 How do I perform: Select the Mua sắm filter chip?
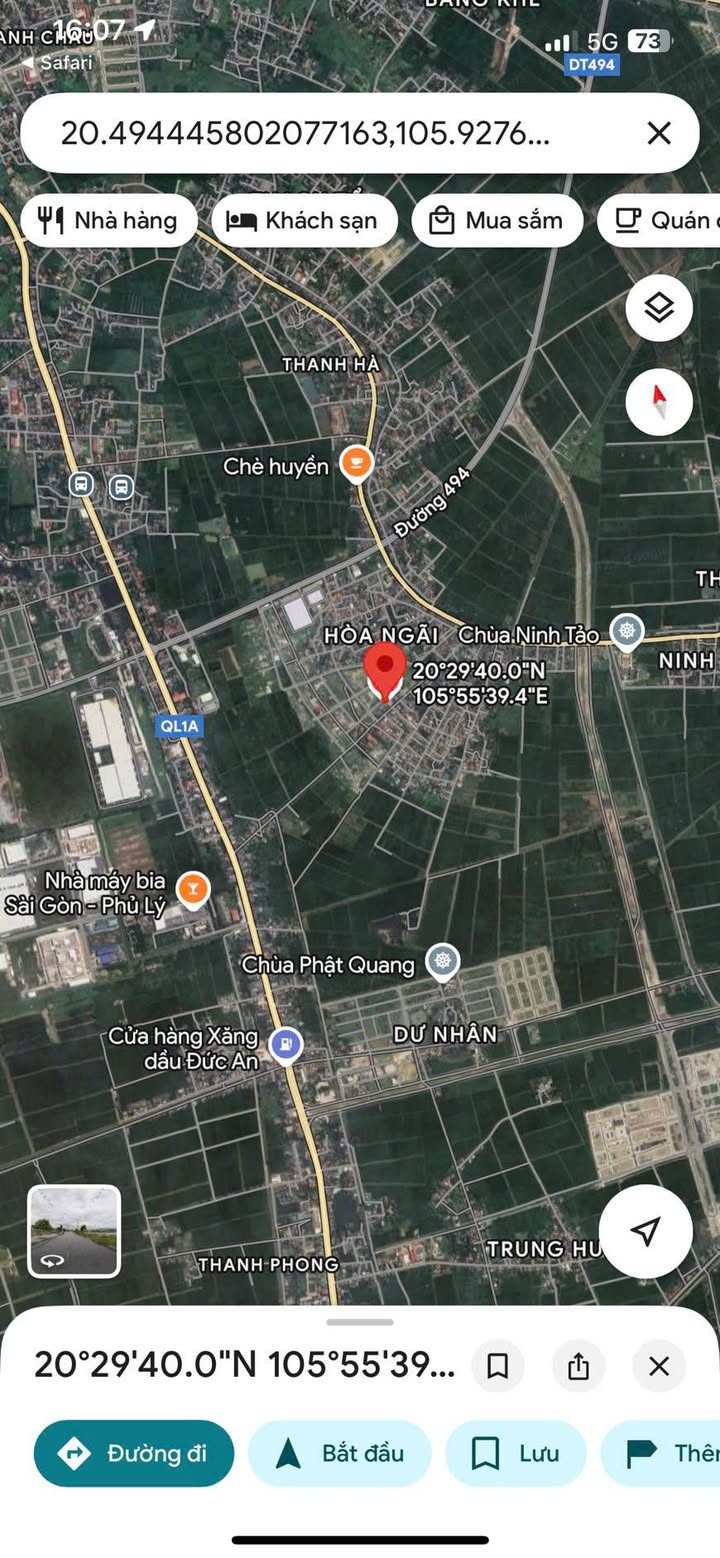click(497, 221)
